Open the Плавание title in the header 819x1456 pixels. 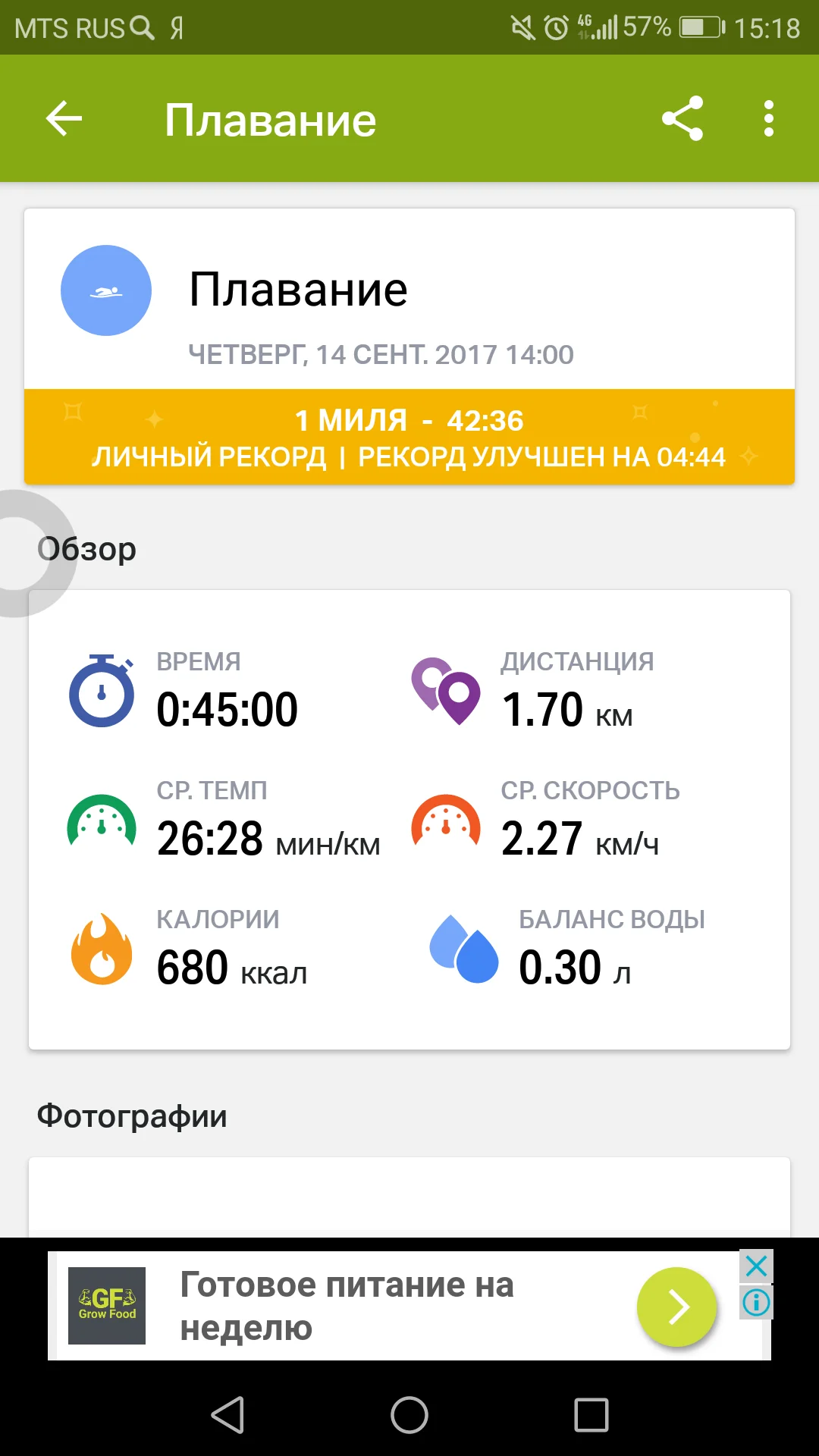[x=270, y=120]
